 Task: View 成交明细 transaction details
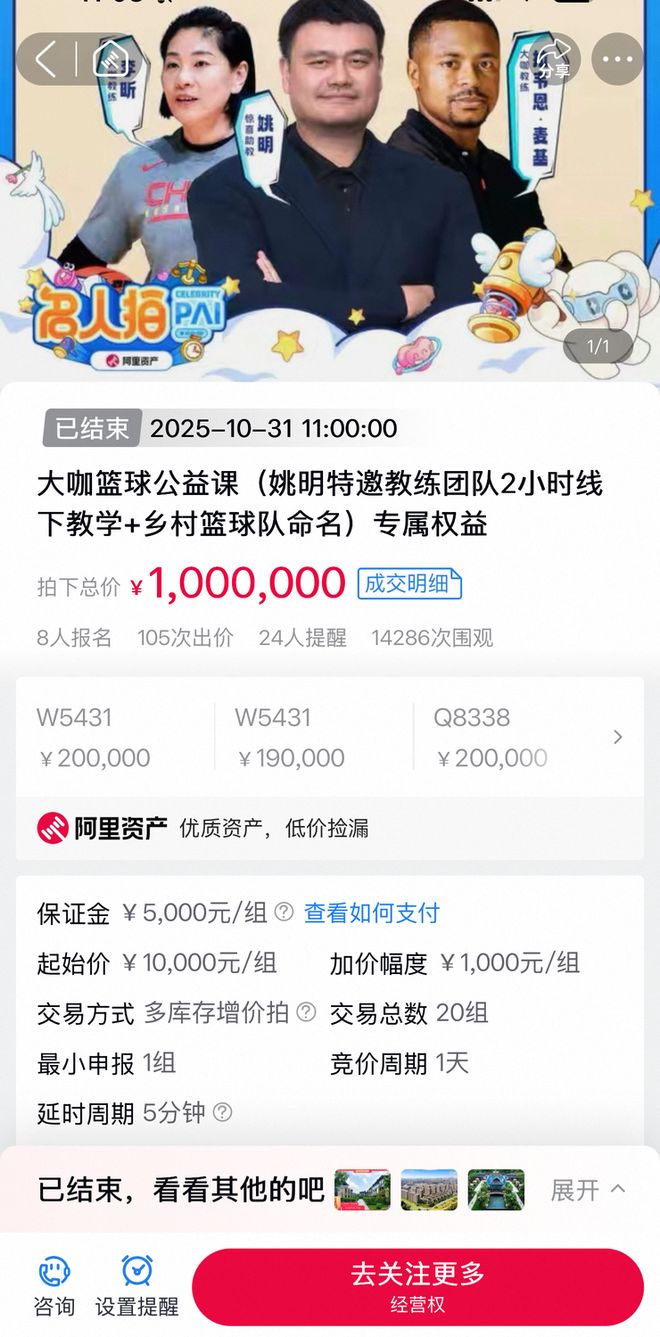tap(409, 584)
